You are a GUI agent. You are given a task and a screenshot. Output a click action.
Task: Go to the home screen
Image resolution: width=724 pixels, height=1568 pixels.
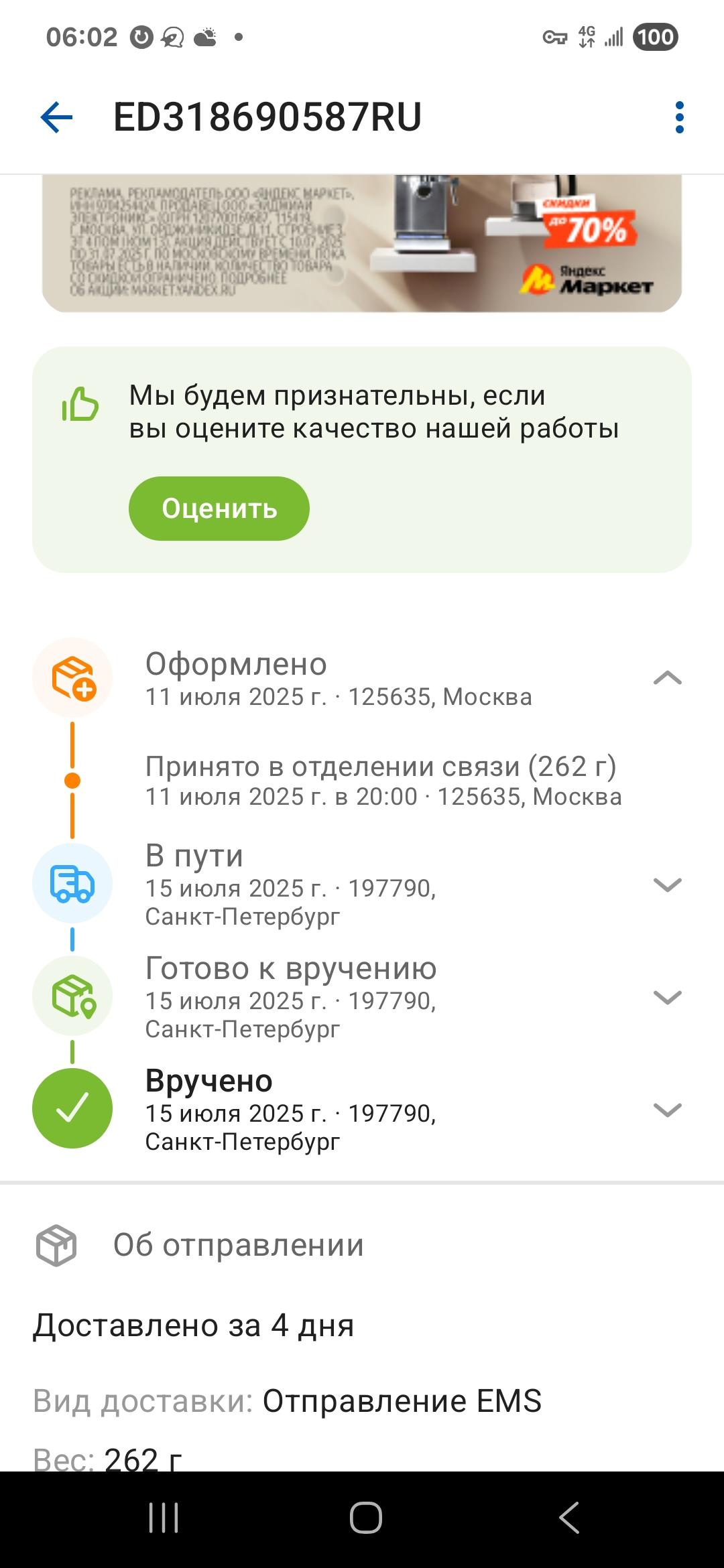(x=365, y=1517)
